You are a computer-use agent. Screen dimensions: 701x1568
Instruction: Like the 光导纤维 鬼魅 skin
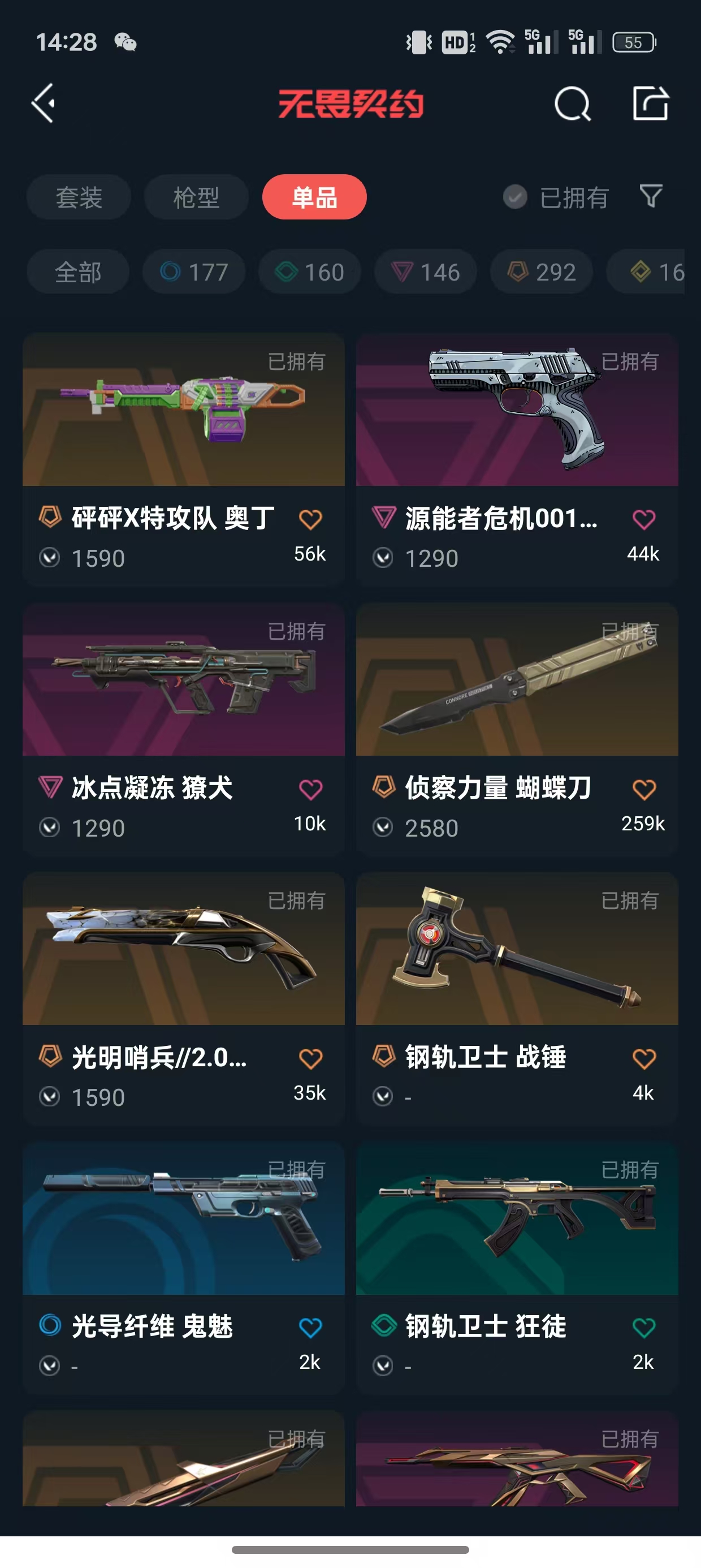(x=310, y=1328)
